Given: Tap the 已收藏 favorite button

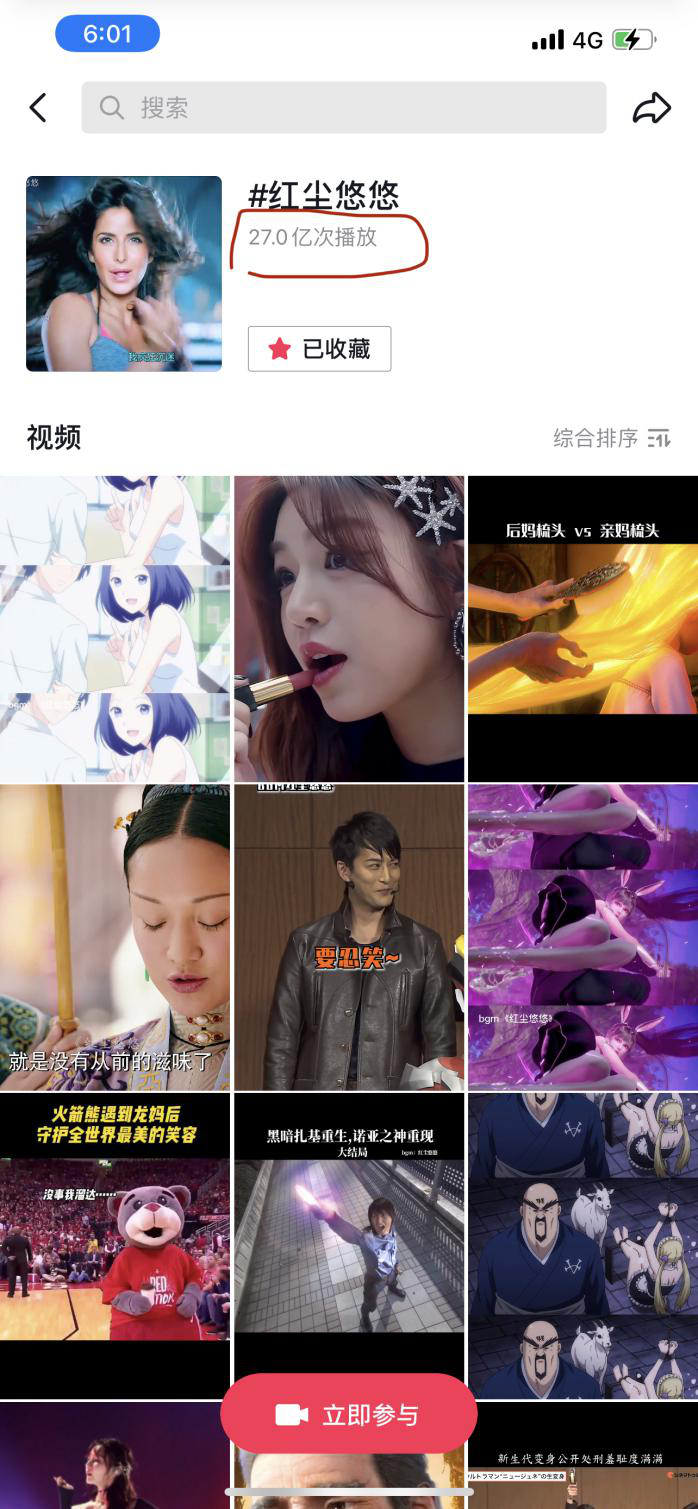Looking at the screenshot, I should coord(319,349).
